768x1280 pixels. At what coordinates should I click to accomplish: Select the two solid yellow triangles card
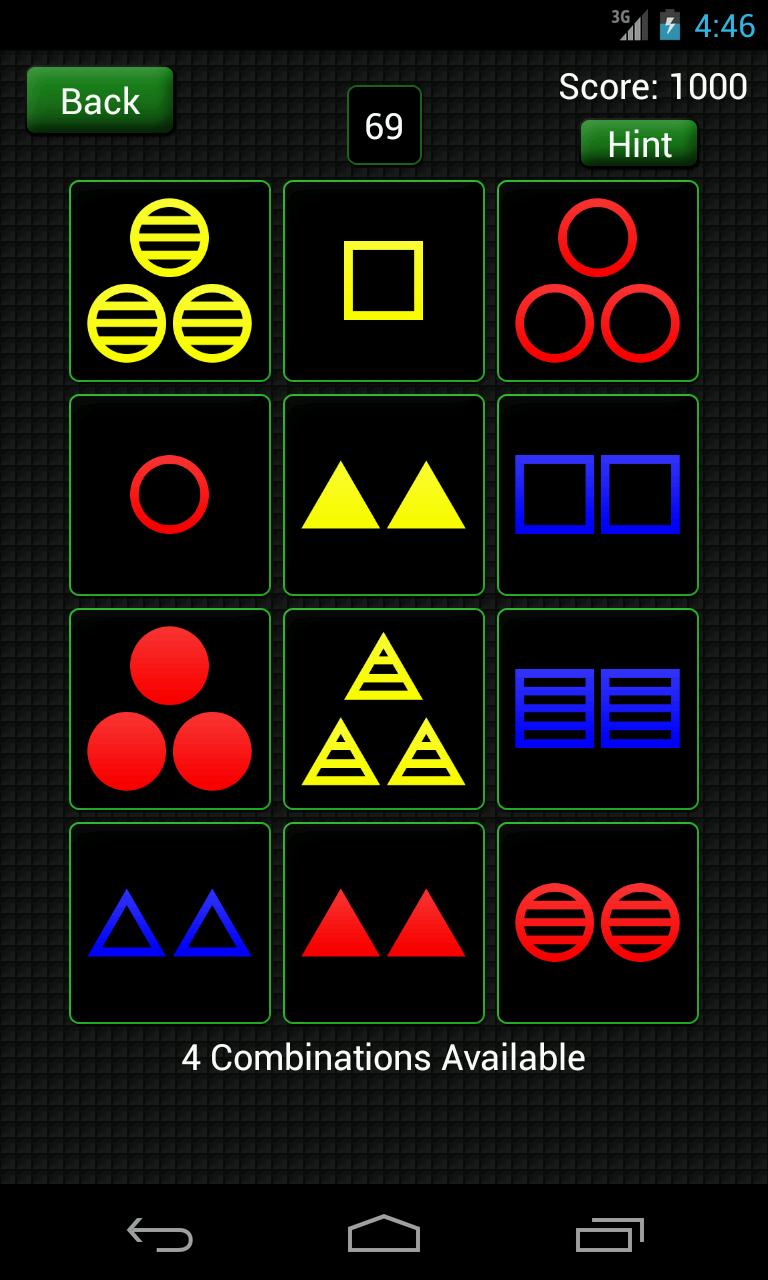click(384, 495)
